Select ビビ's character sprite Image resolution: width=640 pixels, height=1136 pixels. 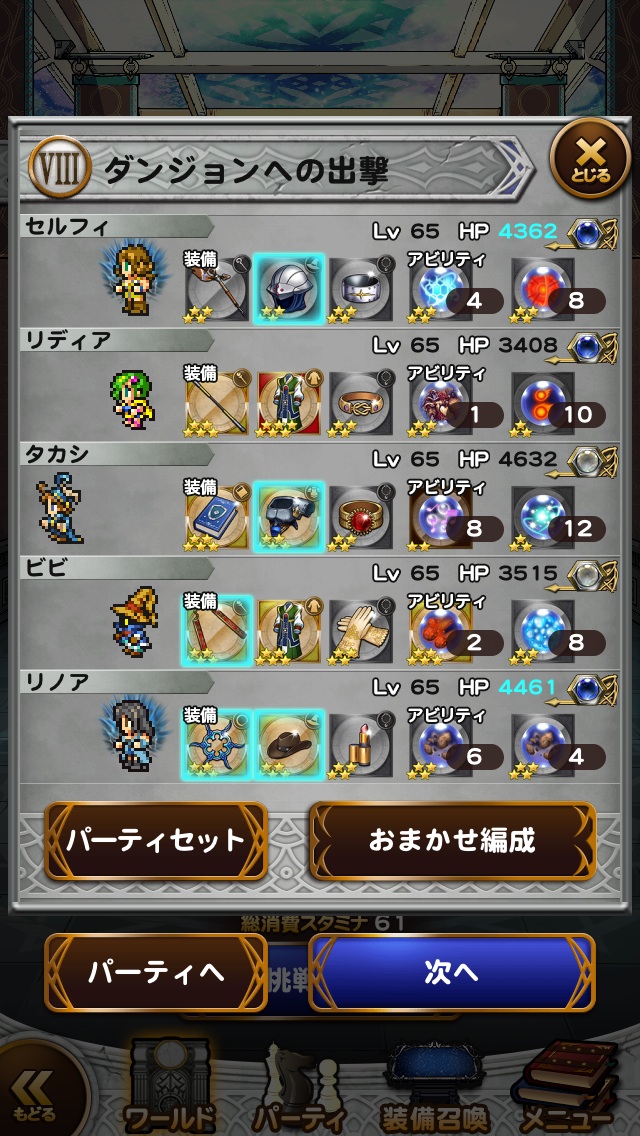[x=133, y=622]
